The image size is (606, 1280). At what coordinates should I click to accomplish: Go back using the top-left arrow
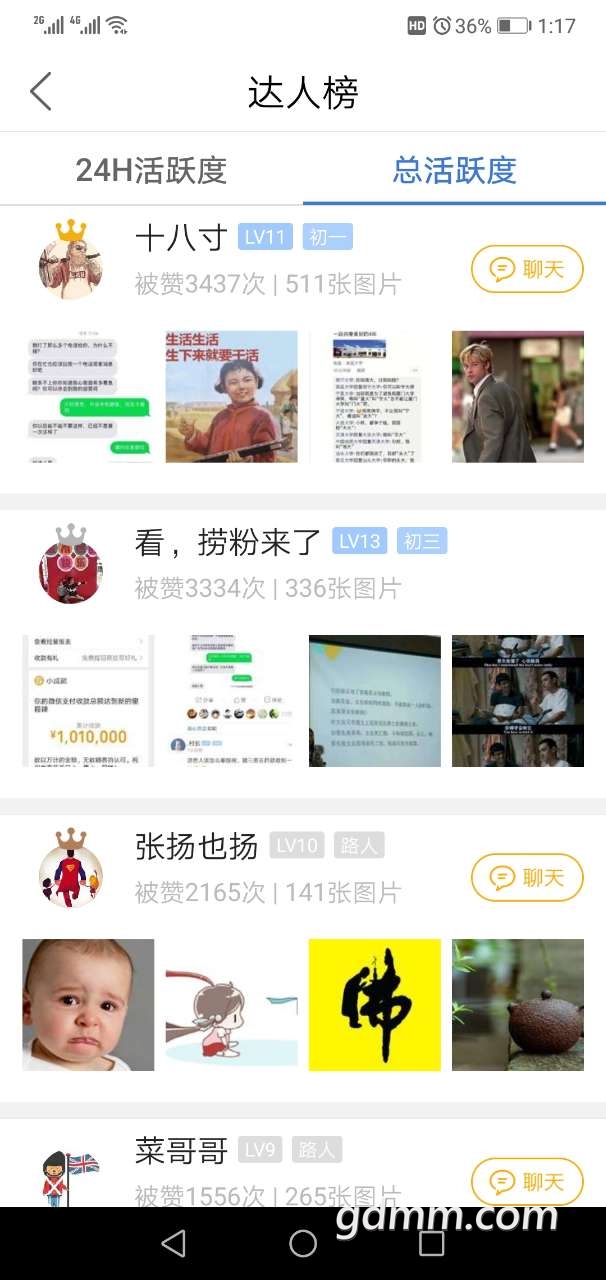[x=40, y=92]
